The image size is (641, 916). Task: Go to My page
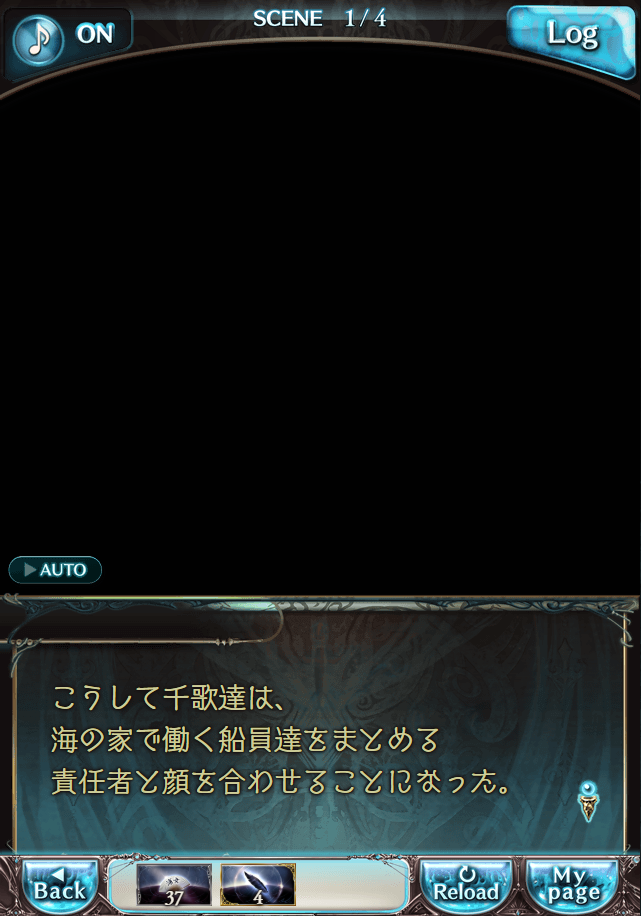coord(575,886)
